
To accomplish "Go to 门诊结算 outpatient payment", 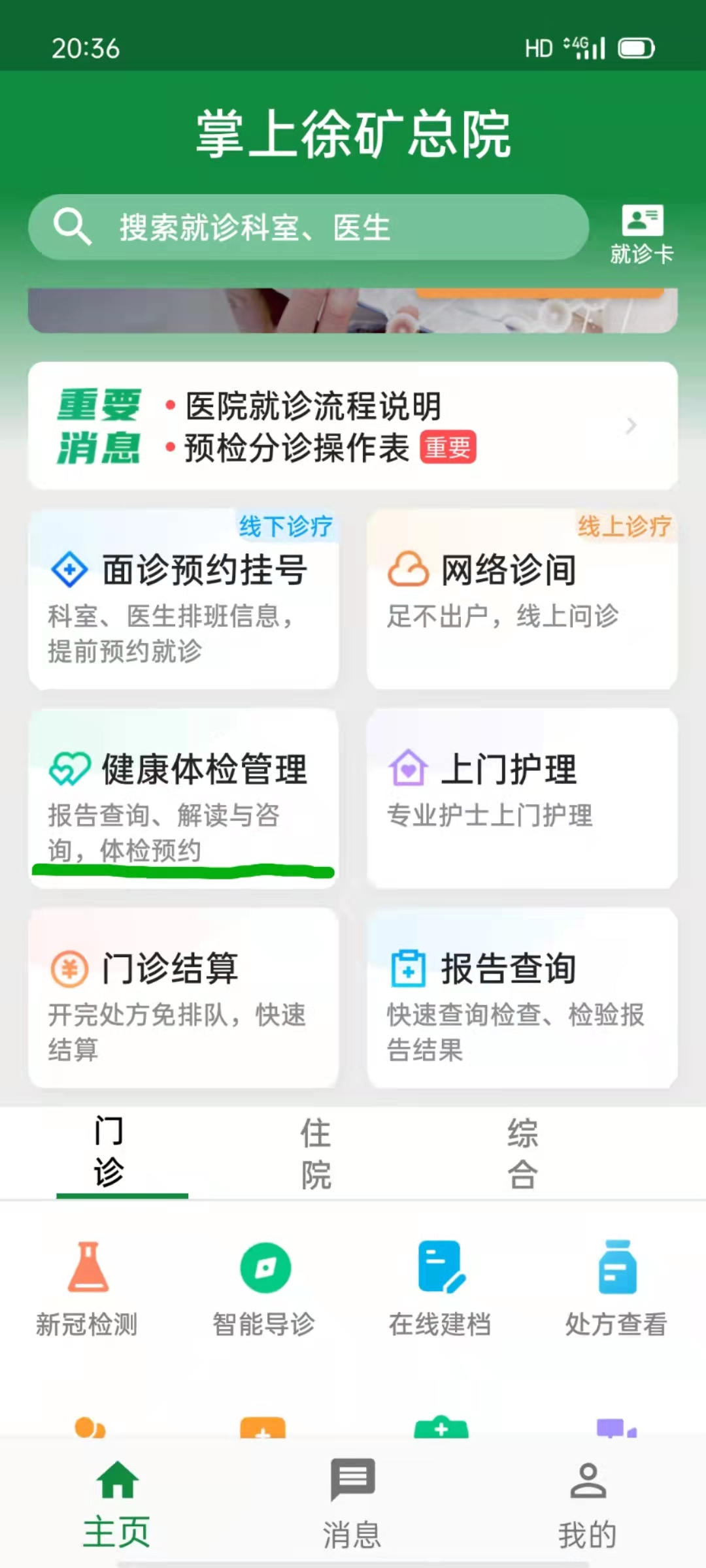I will click(x=183, y=998).
